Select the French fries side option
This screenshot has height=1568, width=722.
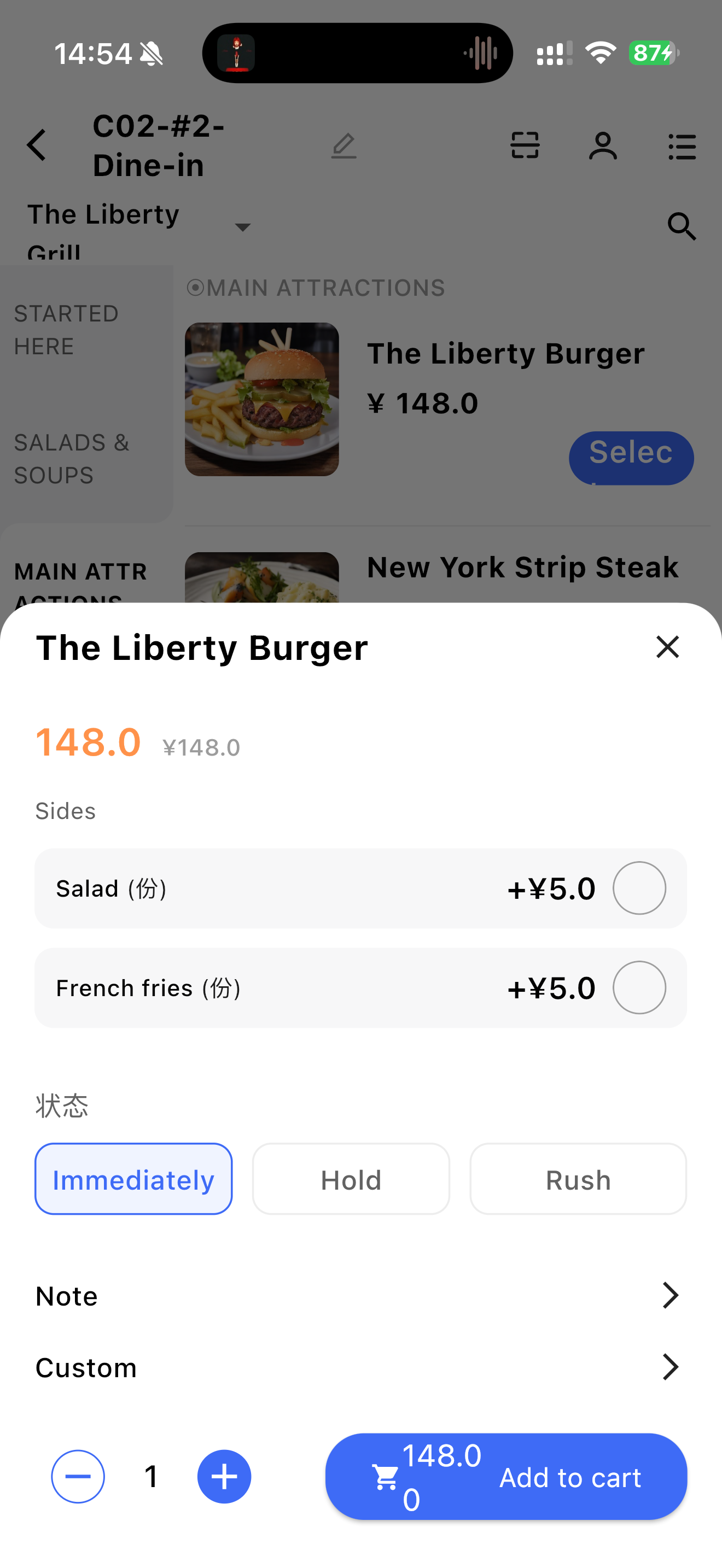(x=639, y=987)
